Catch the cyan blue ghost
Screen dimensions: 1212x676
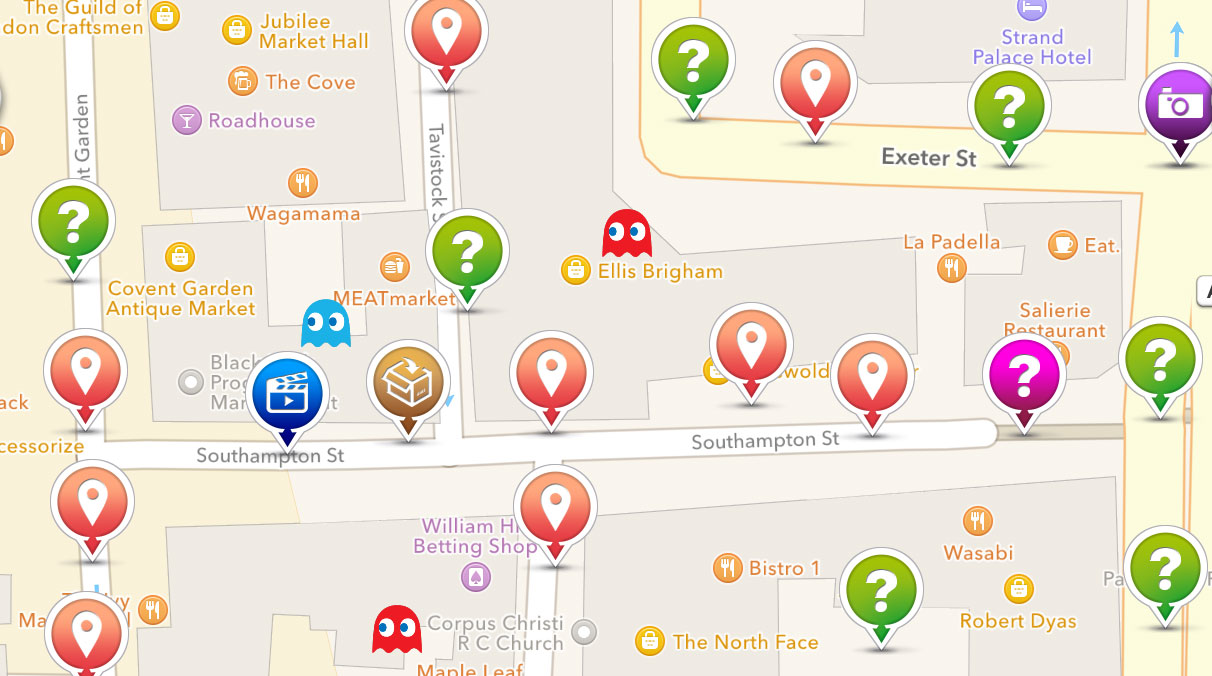coord(325,323)
